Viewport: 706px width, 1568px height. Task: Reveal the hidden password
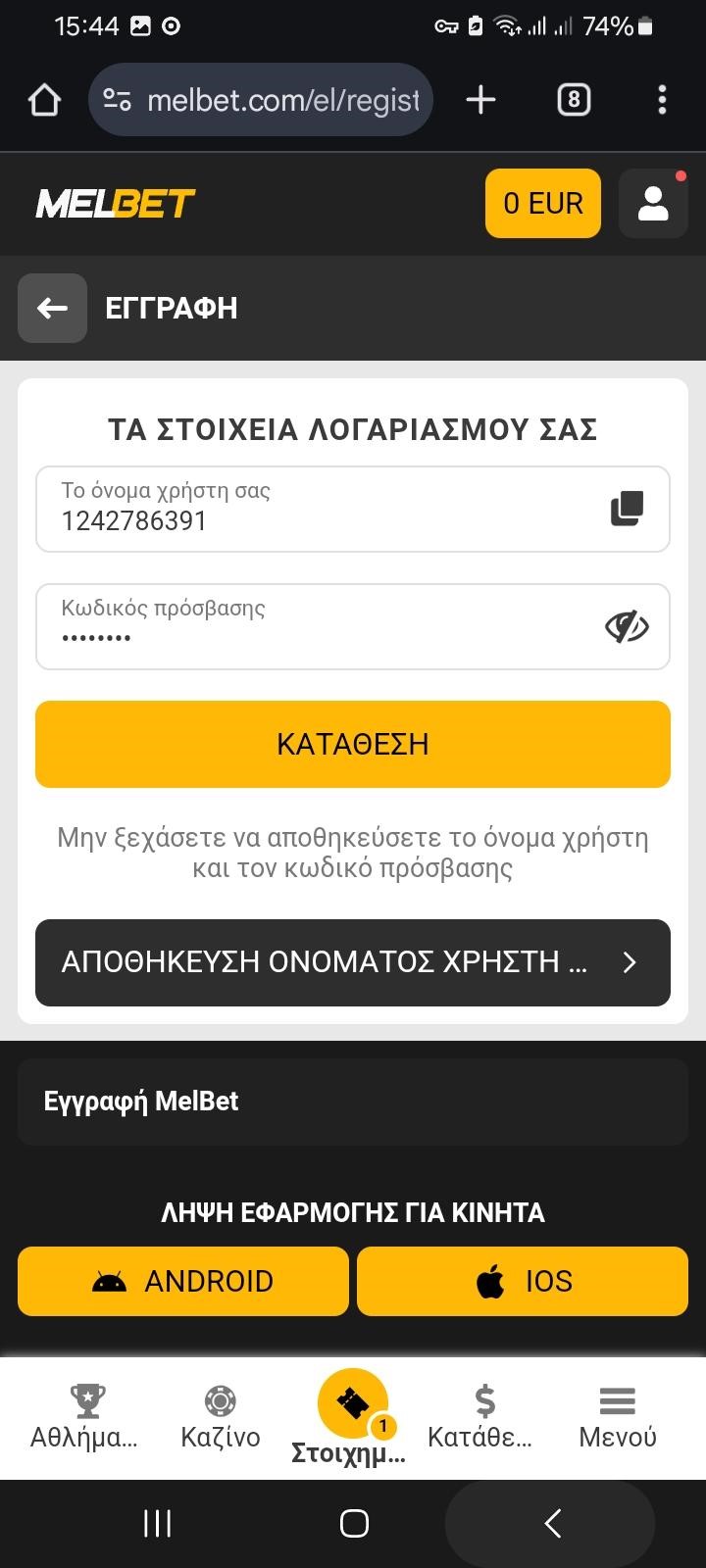click(627, 626)
